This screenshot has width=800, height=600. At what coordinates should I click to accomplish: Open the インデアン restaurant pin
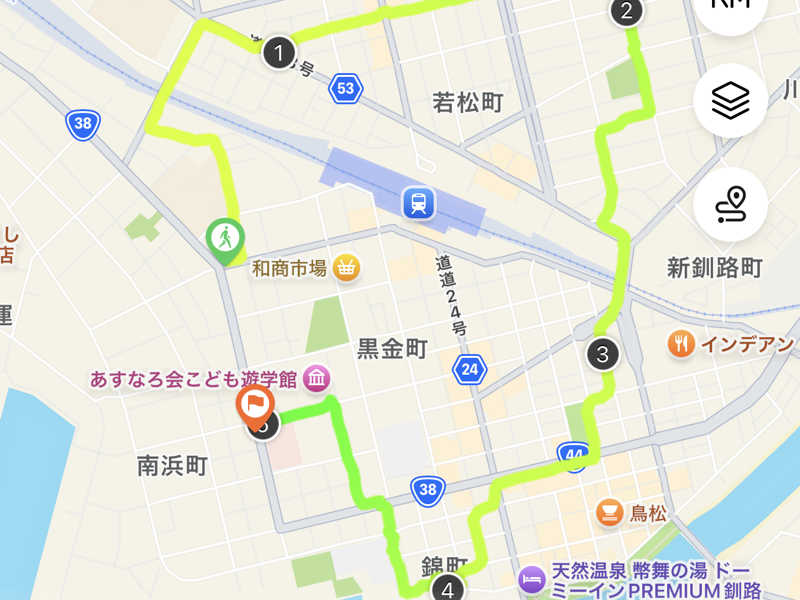(682, 345)
